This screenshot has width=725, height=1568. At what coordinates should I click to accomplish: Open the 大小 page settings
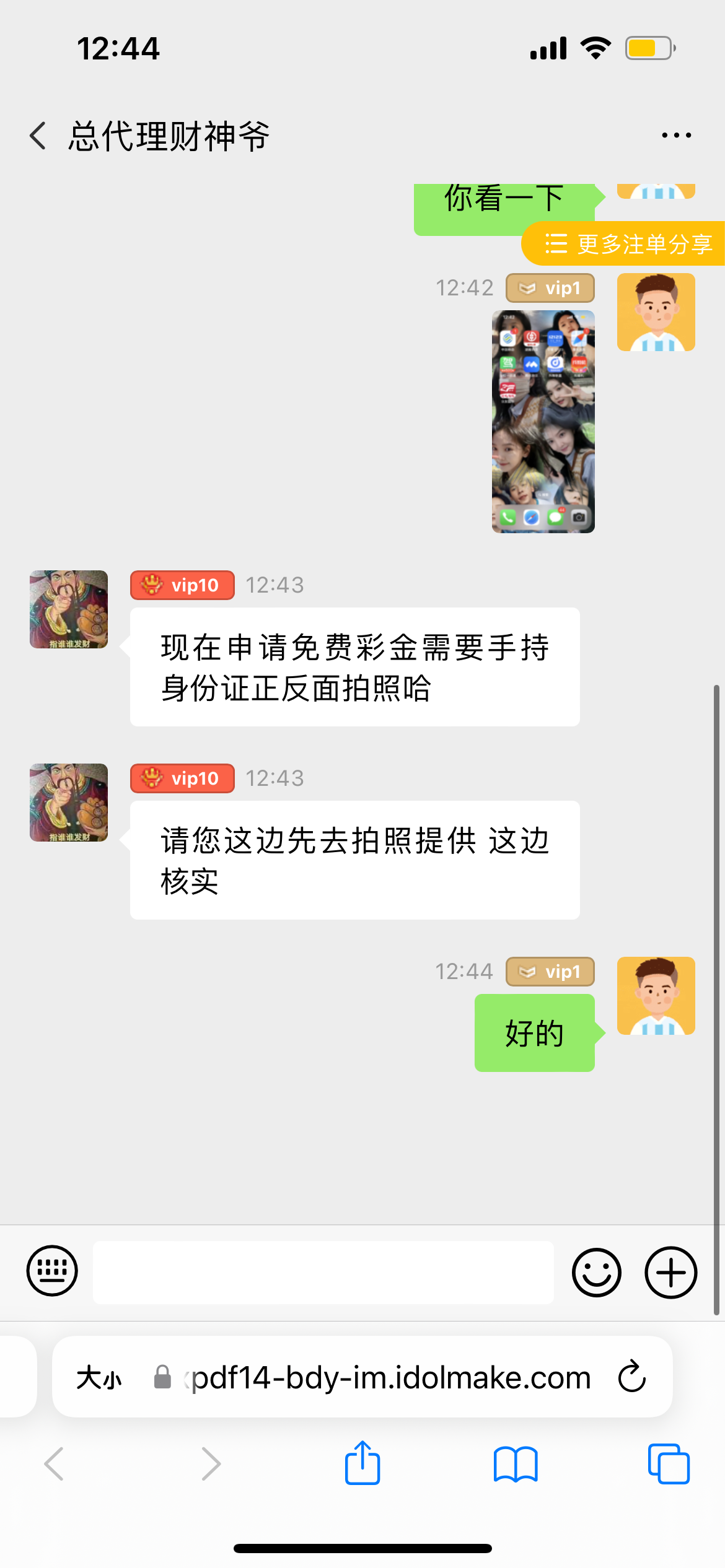(x=99, y=1378)
